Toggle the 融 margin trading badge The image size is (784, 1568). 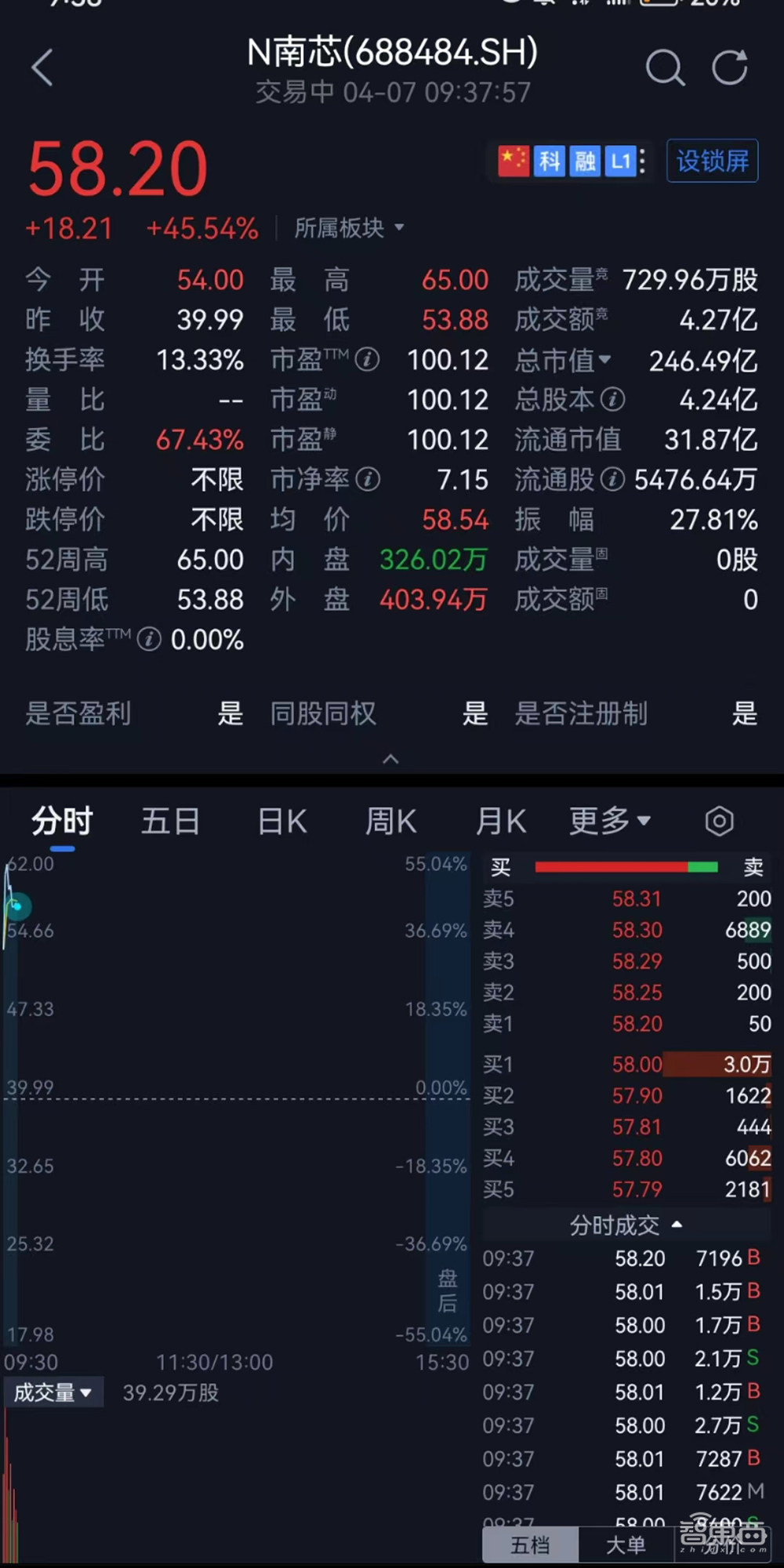[585, 162]
